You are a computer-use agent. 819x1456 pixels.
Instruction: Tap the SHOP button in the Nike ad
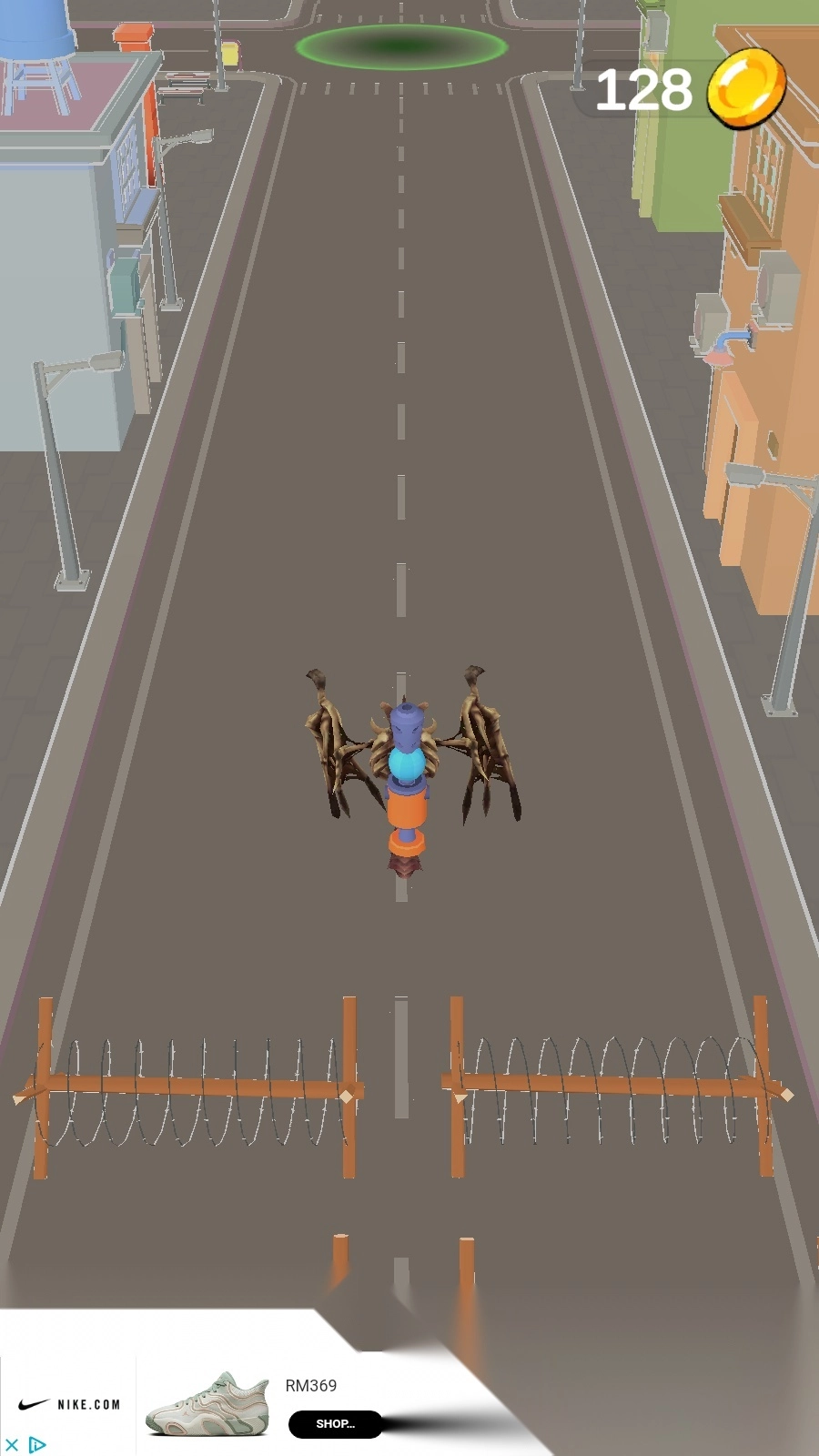point(335,1424)
